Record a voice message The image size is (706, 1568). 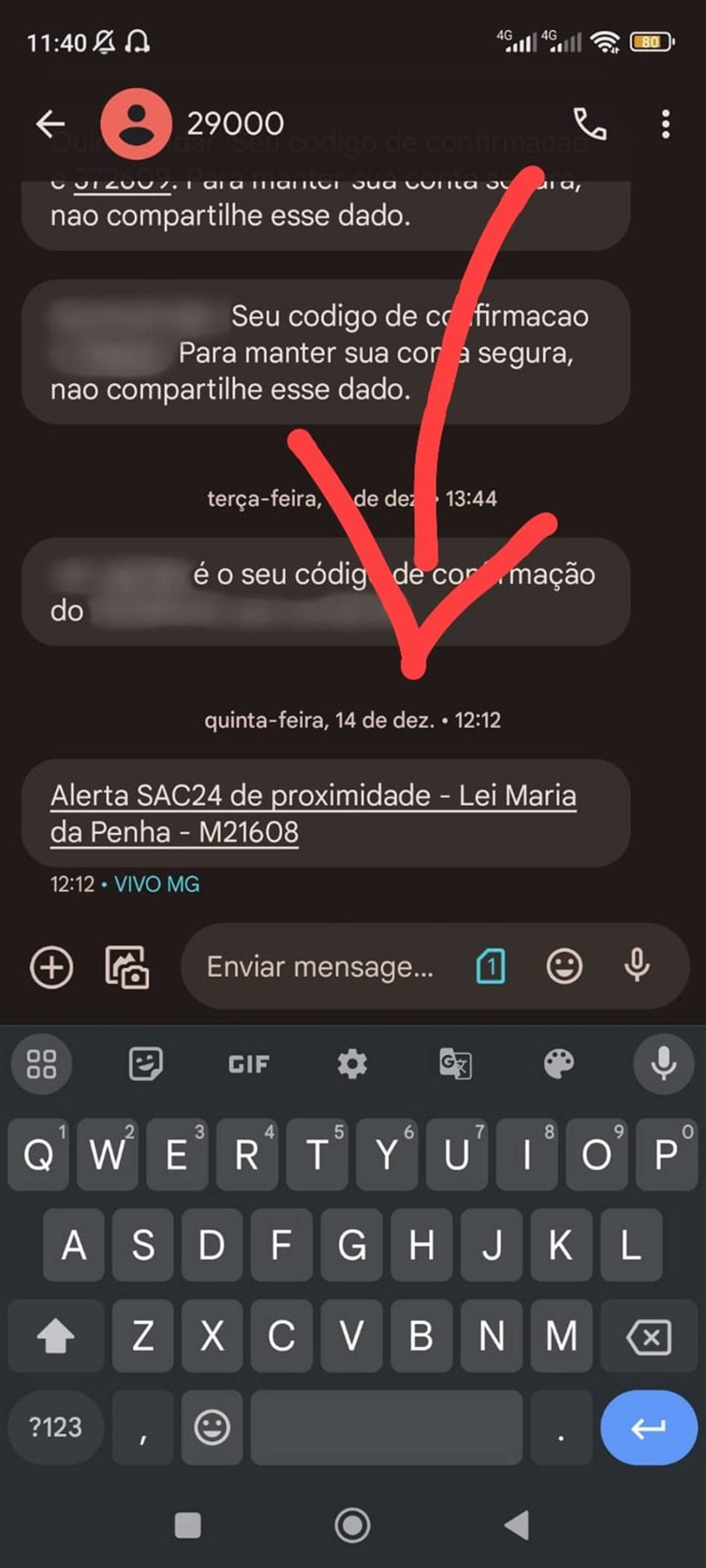click(637, 965)
